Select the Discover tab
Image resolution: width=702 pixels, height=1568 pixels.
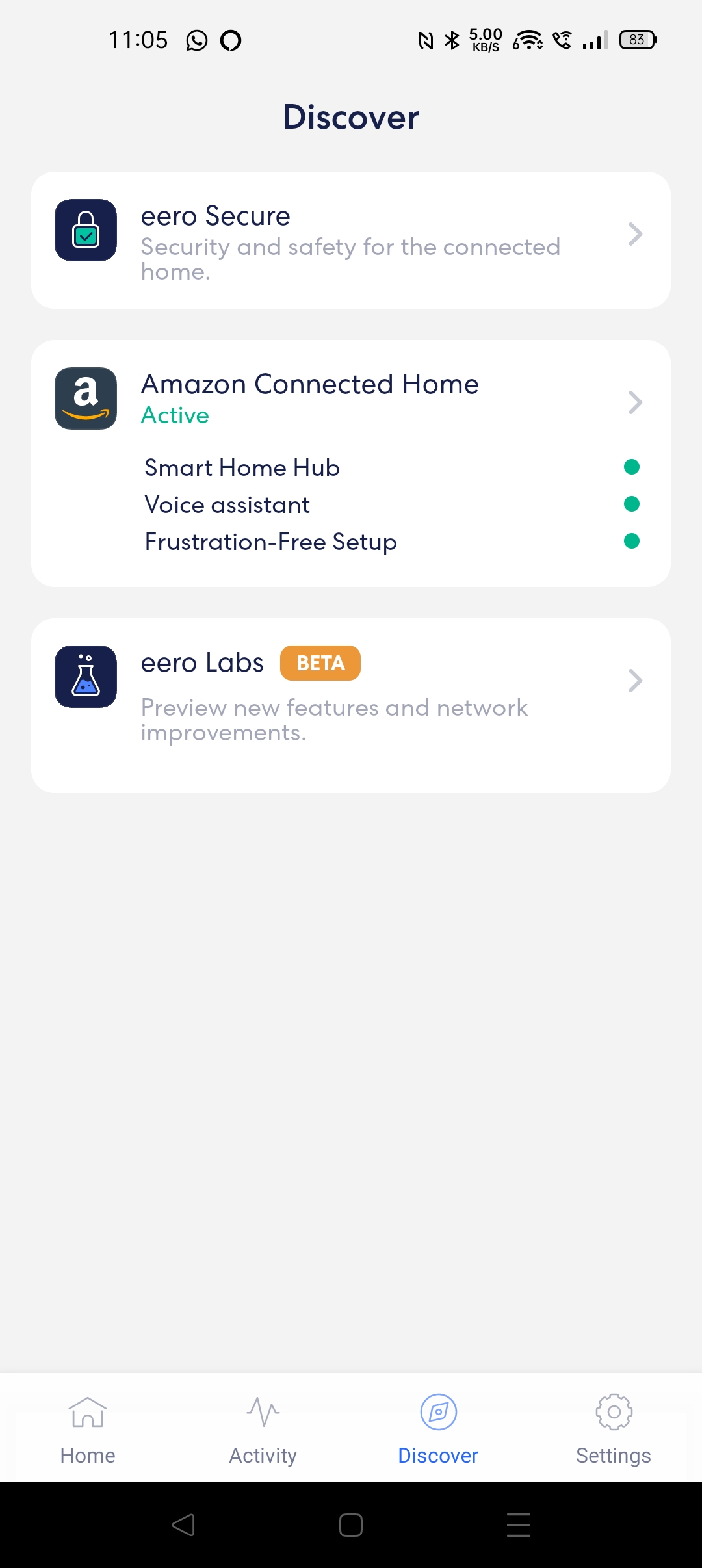438,1430
